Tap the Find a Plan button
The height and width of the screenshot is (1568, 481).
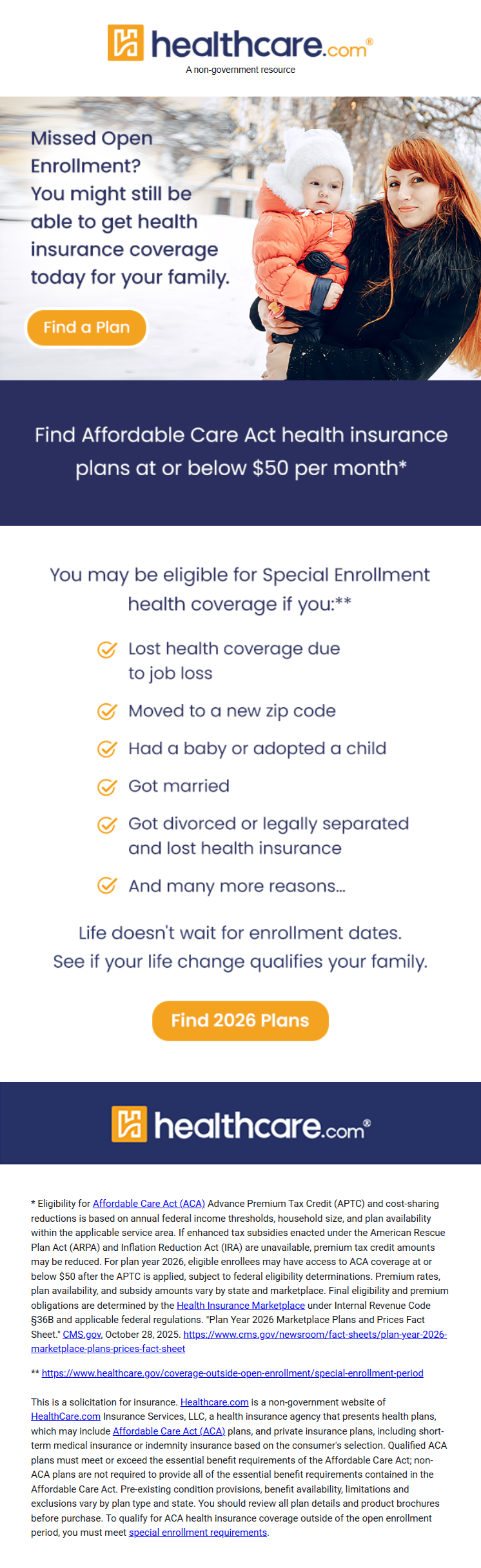[x=86, y=328]
